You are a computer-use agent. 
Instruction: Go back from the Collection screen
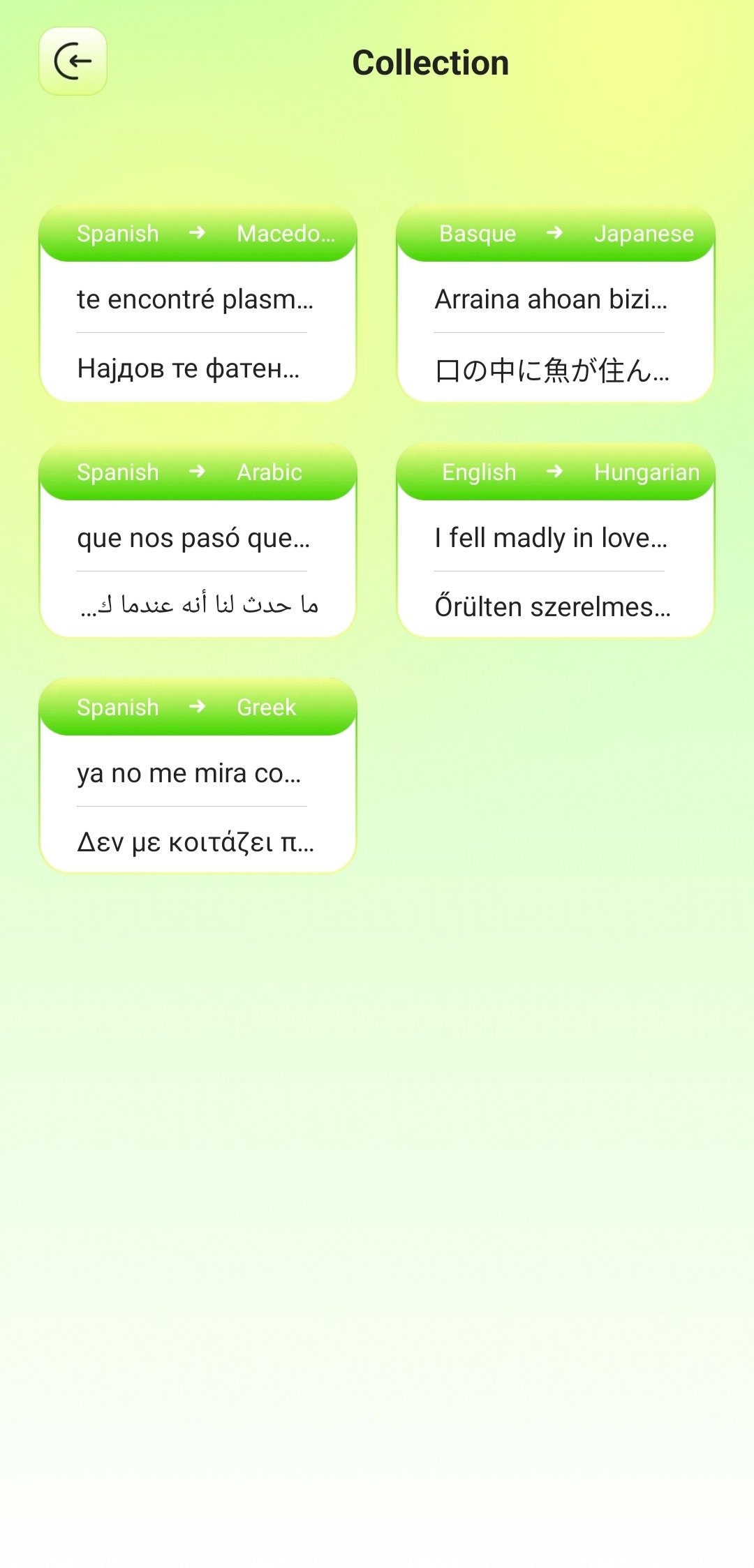click(x=73, y=61)
